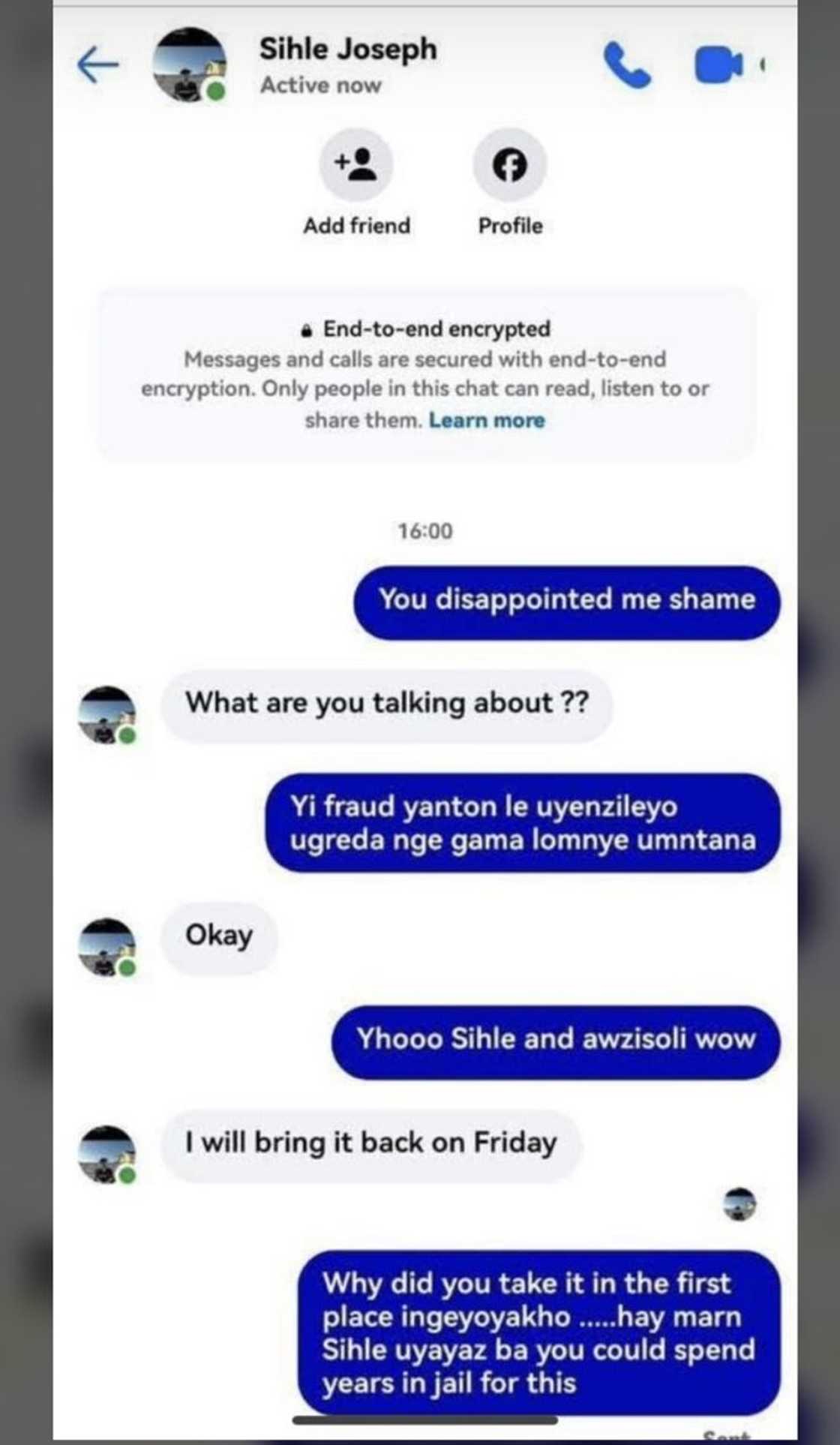Tap the Add friend button label
Screen dimensions: 840x1445
(x=357, y=225)
